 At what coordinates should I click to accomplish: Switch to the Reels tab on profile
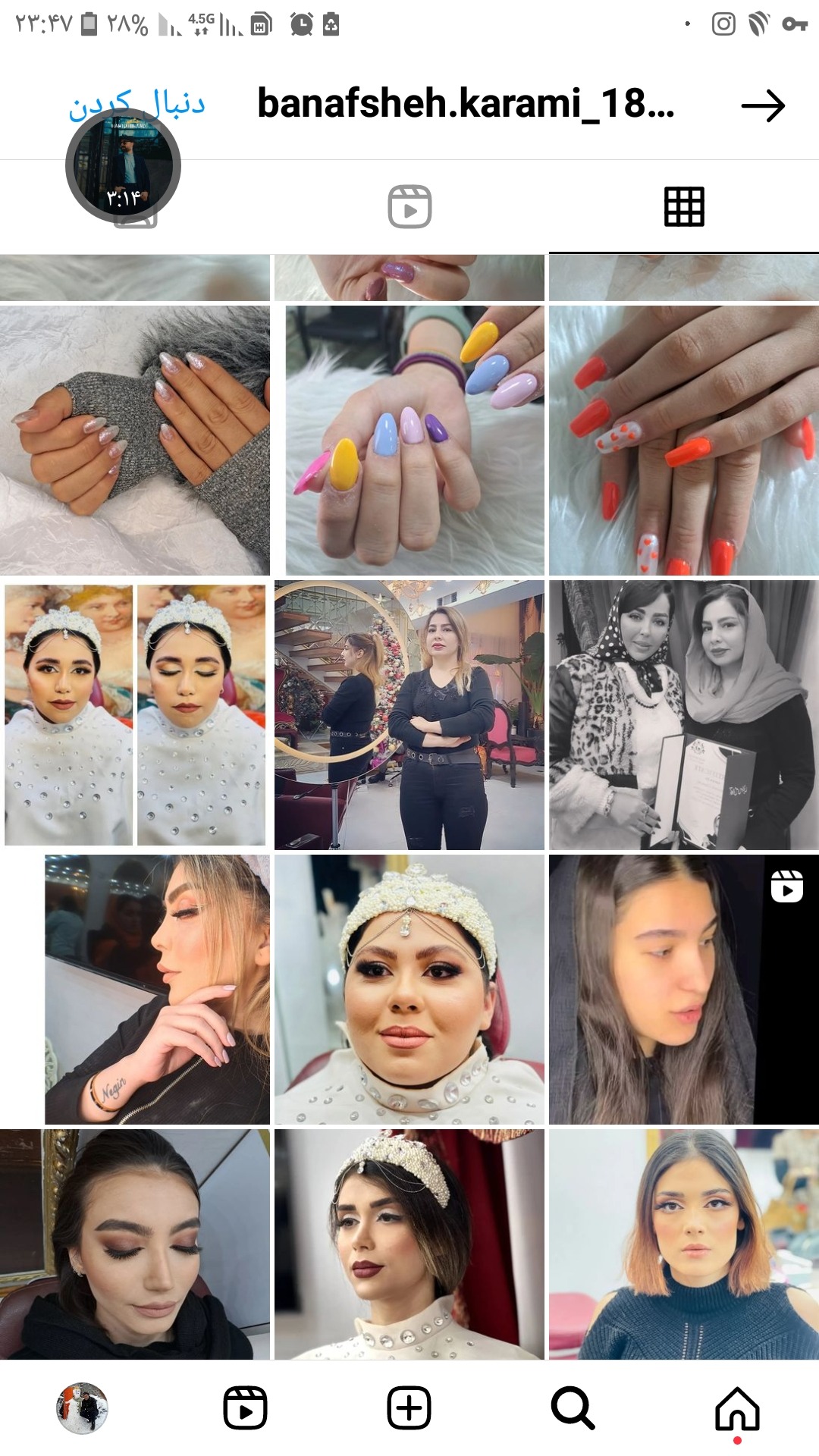409,206
